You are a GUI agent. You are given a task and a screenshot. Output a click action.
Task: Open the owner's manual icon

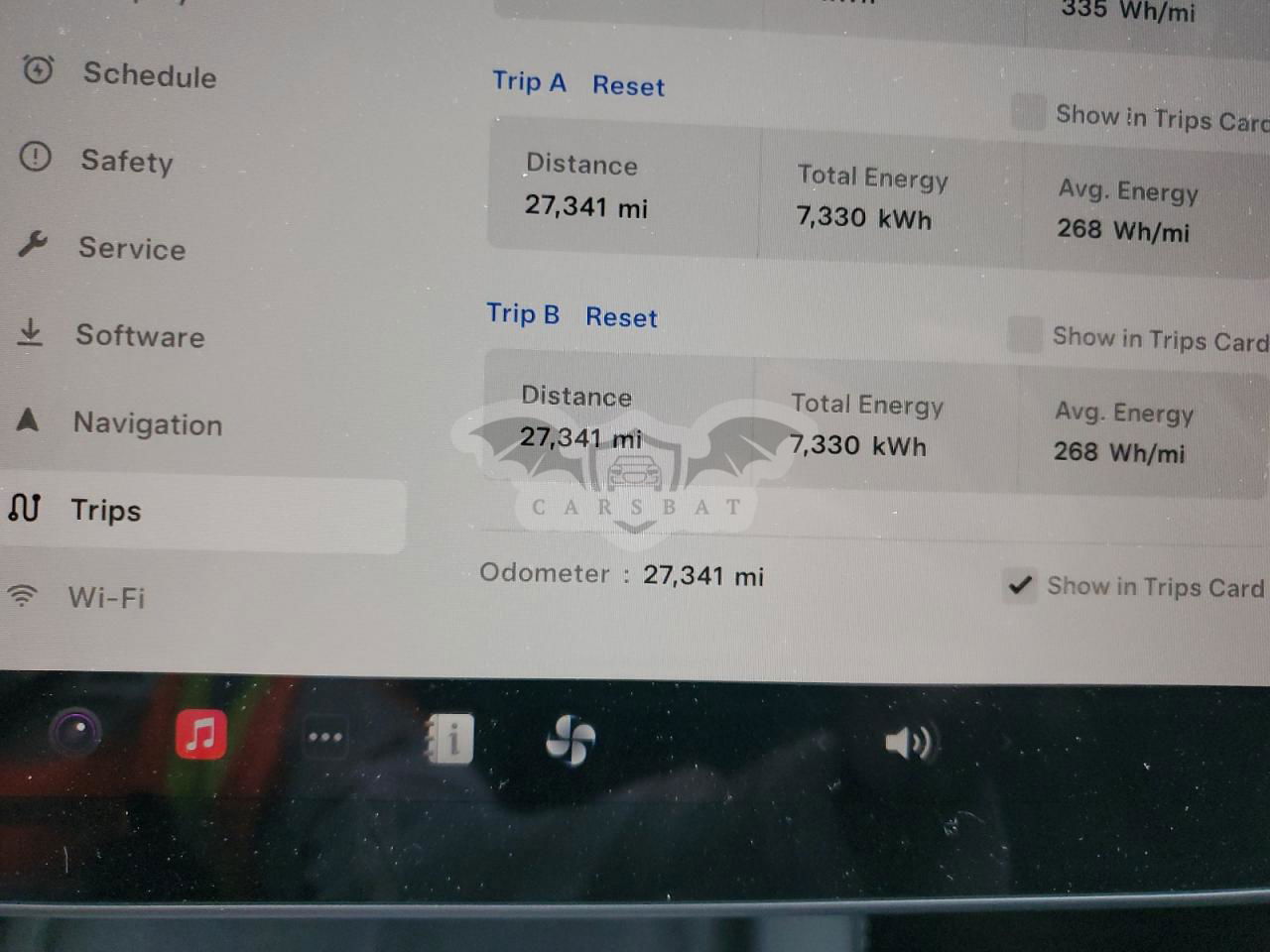click(450, 739)
